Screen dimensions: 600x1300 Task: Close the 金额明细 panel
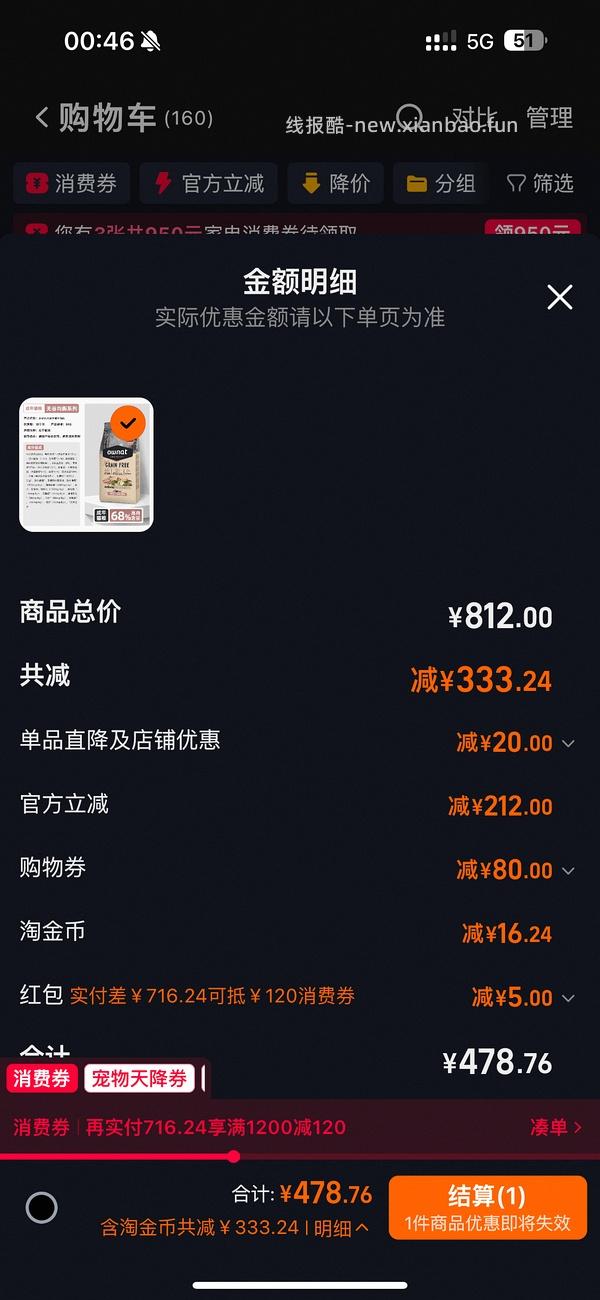click(x=559, y=296)
